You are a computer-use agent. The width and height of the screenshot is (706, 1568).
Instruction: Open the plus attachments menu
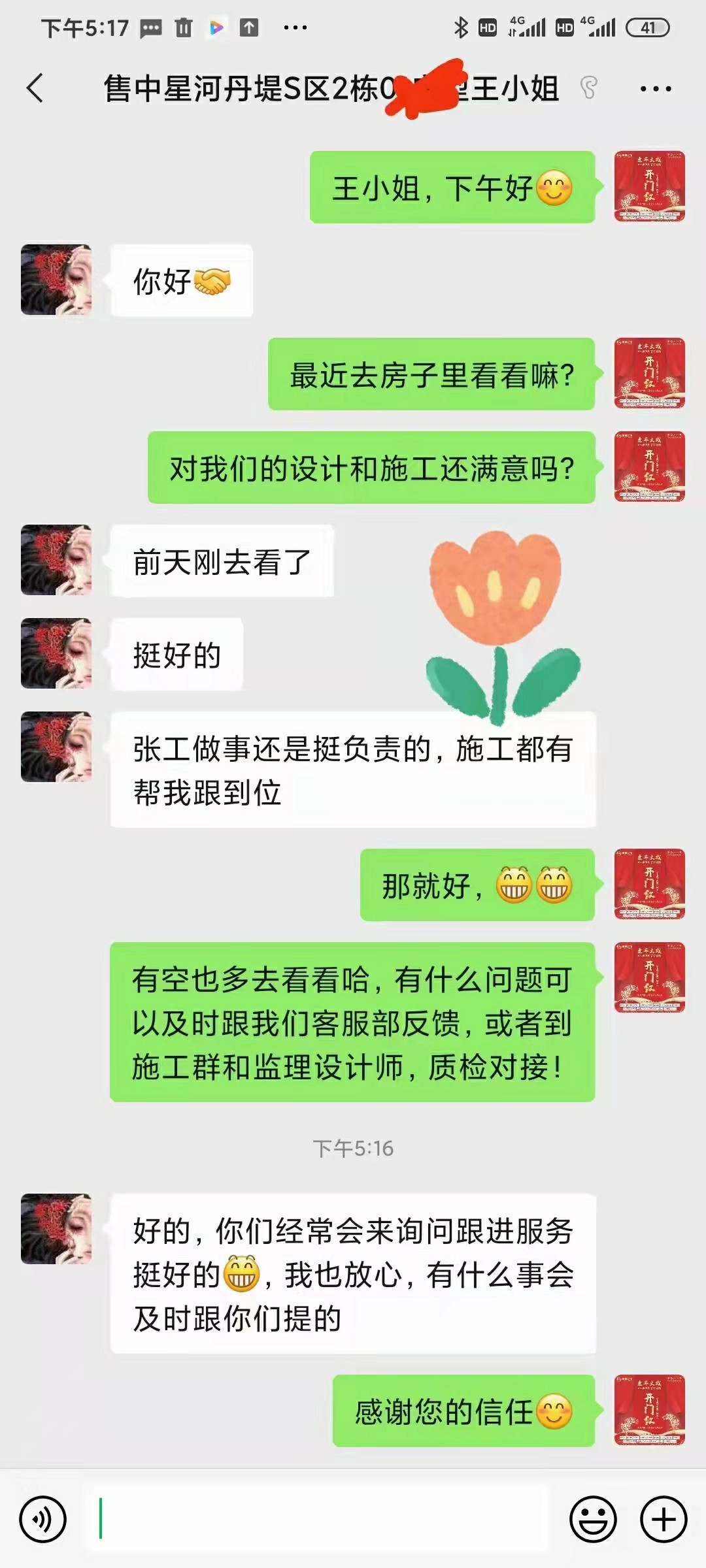pos(663,1519)
